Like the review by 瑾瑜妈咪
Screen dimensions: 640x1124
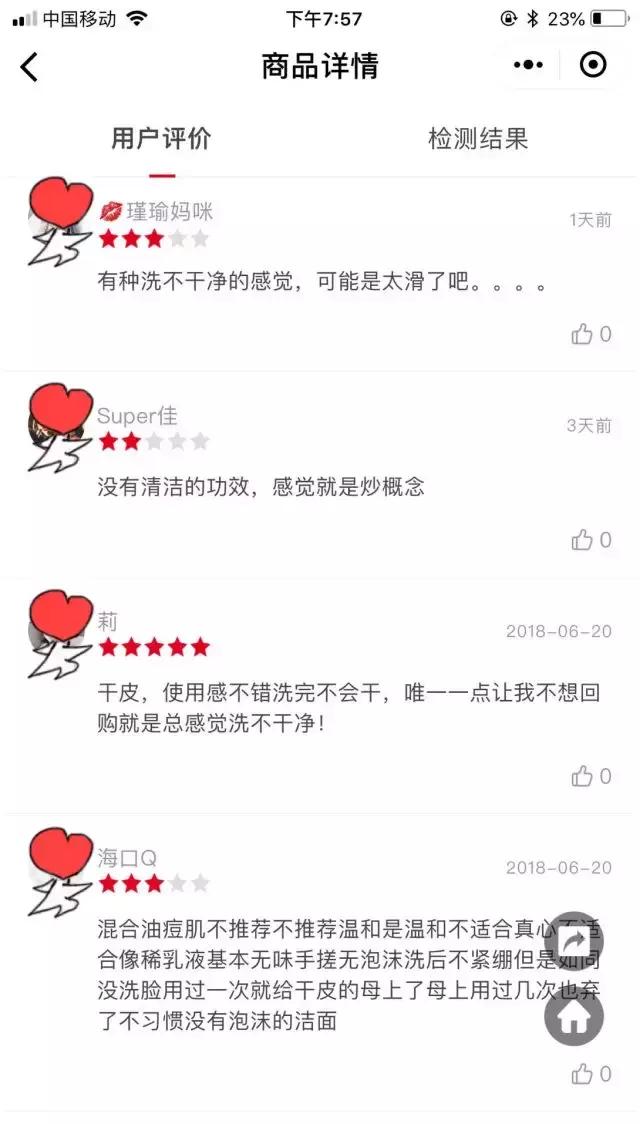[x=590, y=334]
